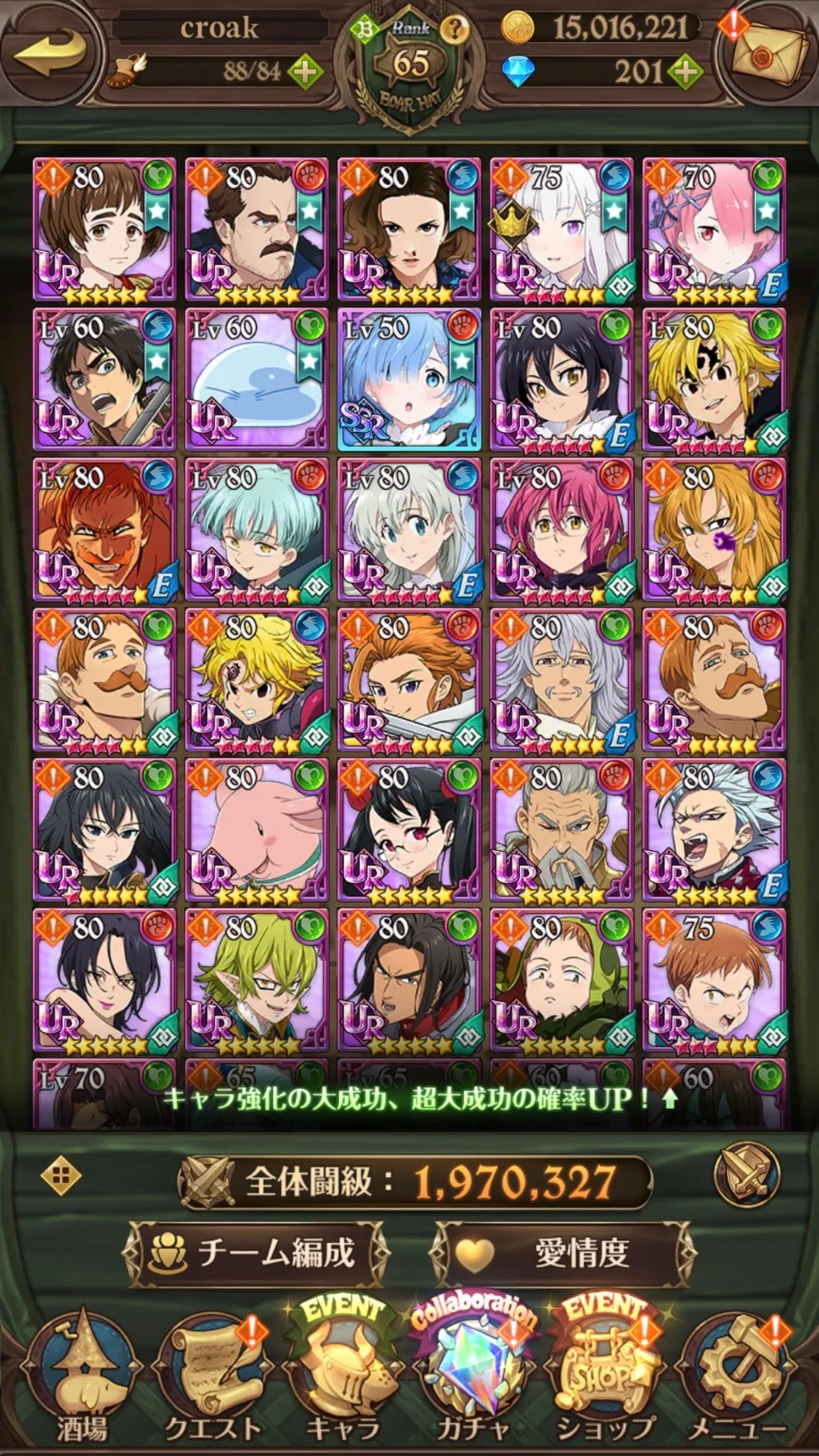Select the pink pig level 80 character
This screenshot has width=819, height=1456.
257,830
